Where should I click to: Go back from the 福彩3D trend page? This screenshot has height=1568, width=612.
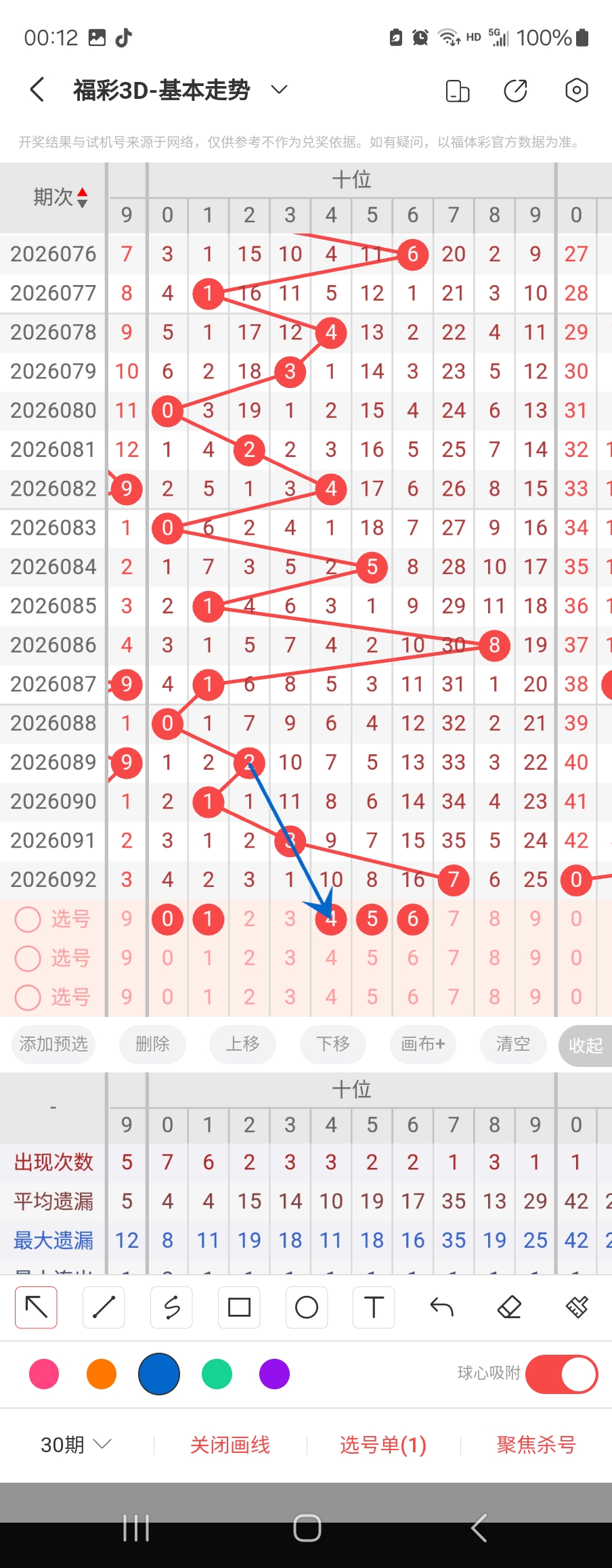38,89
